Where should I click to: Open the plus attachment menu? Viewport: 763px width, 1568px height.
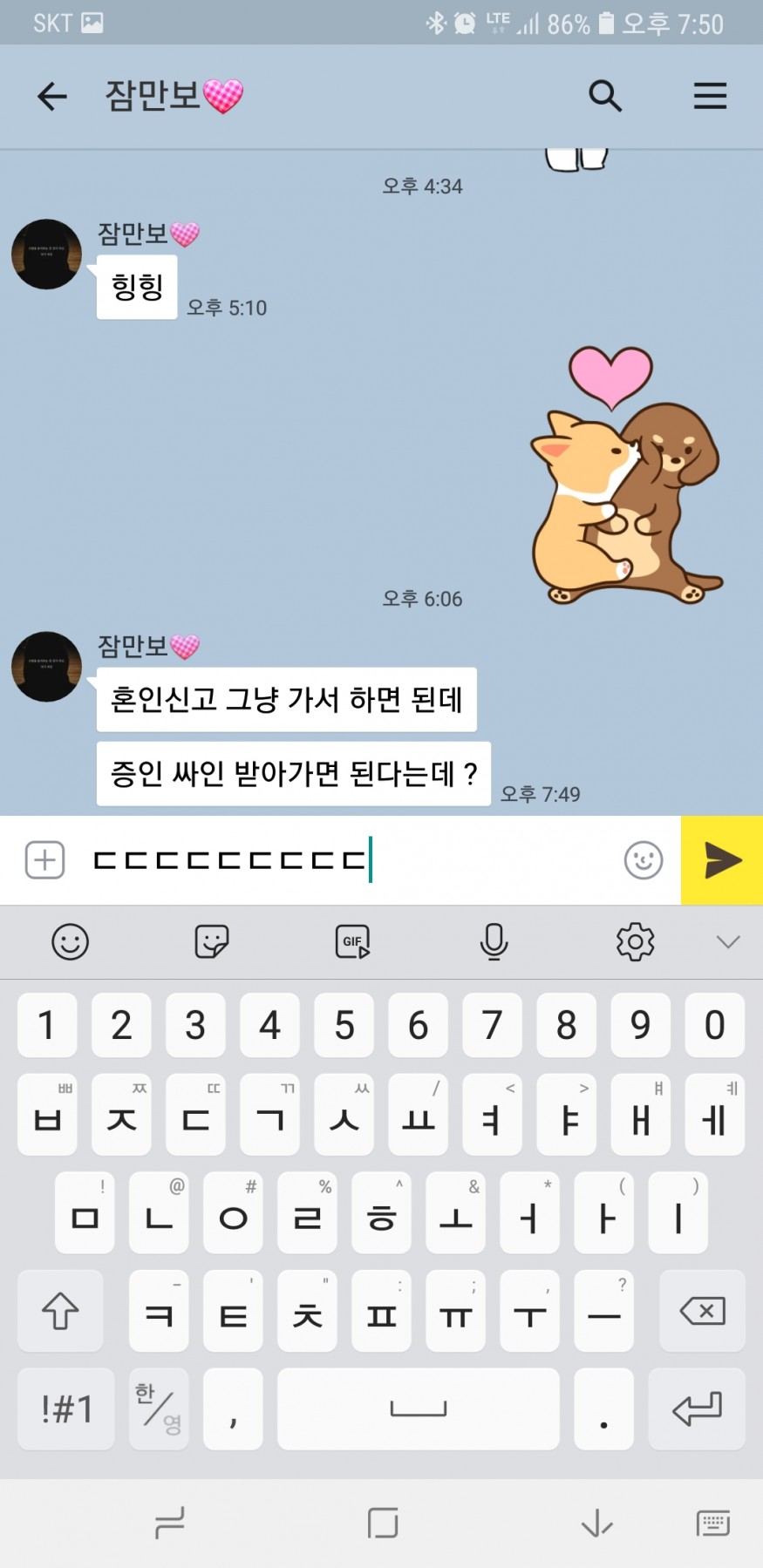[x=45, y=860]
